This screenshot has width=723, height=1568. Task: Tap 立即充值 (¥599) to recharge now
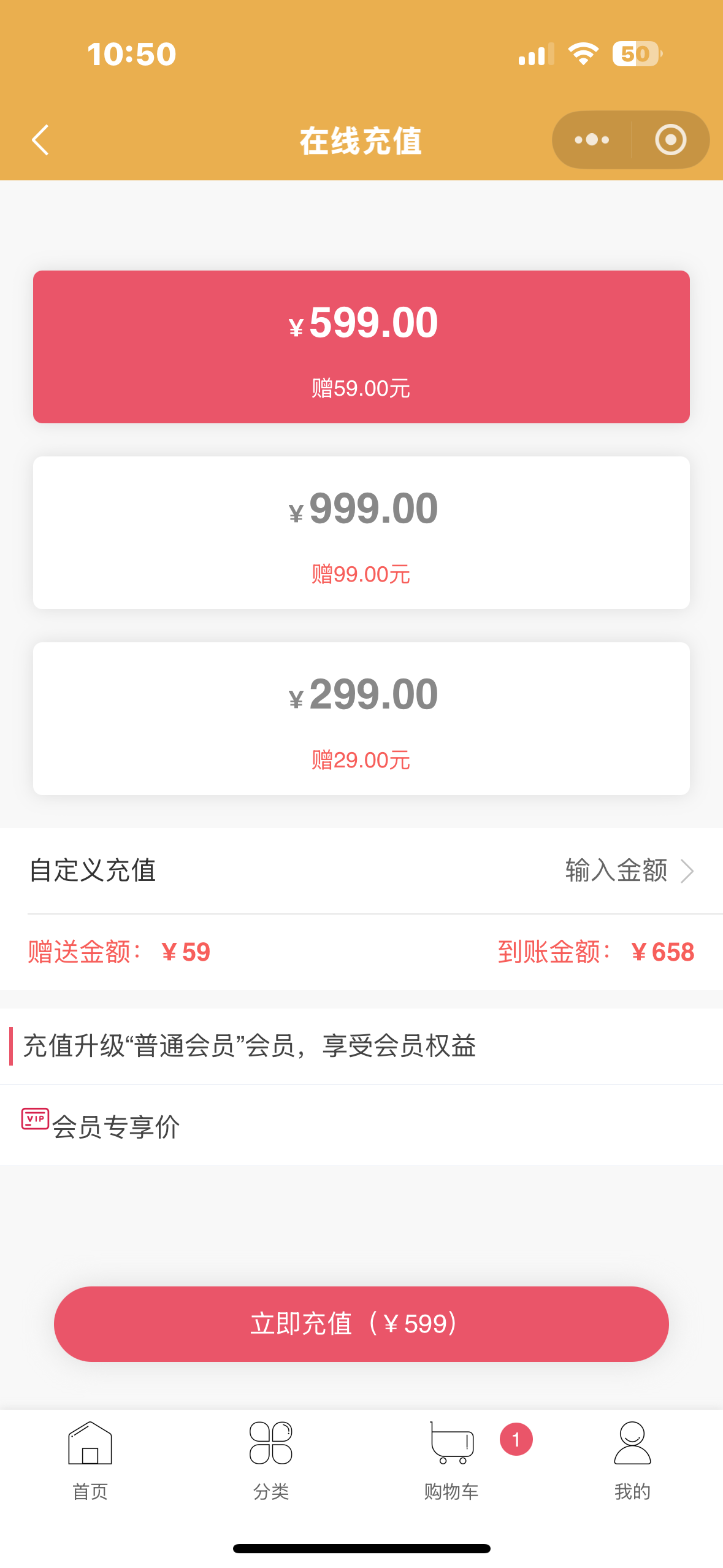(x=361, y=1324)
